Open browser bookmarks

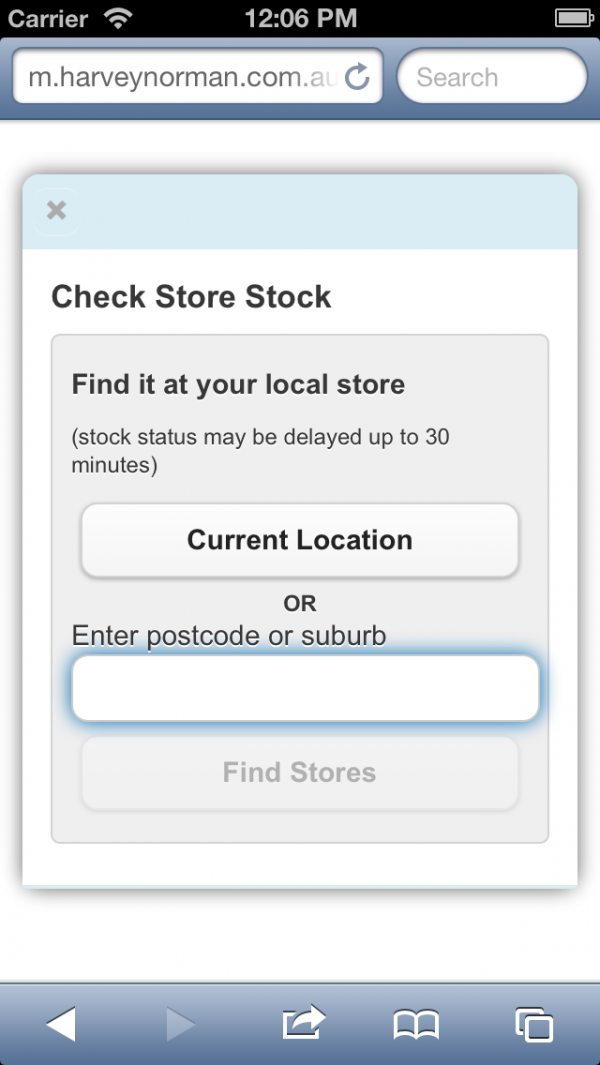pos(416,1024)
